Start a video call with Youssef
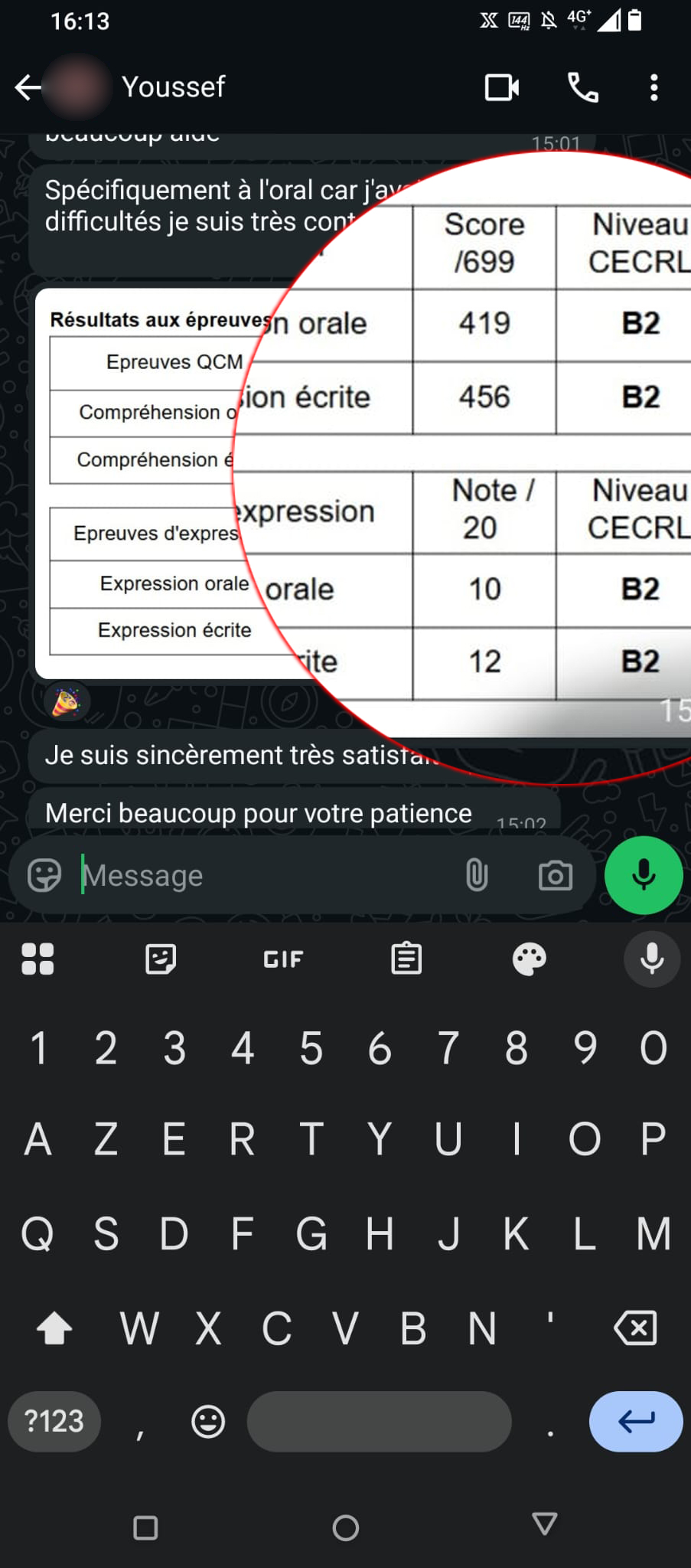691x1568 pixels. pos(502,87)
